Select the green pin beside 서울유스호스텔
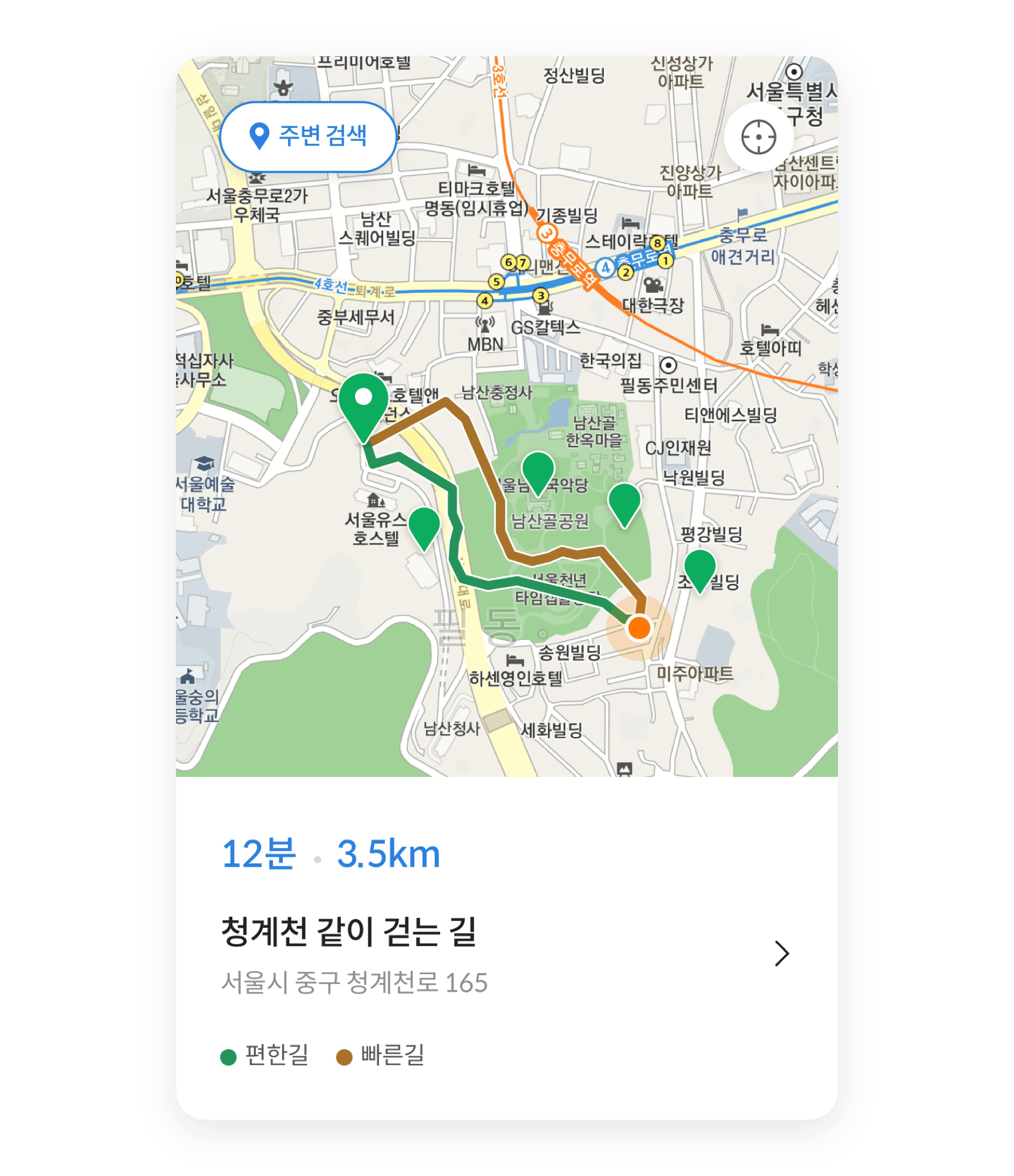Screen dimensions: 1014x1176 [424, 525]
